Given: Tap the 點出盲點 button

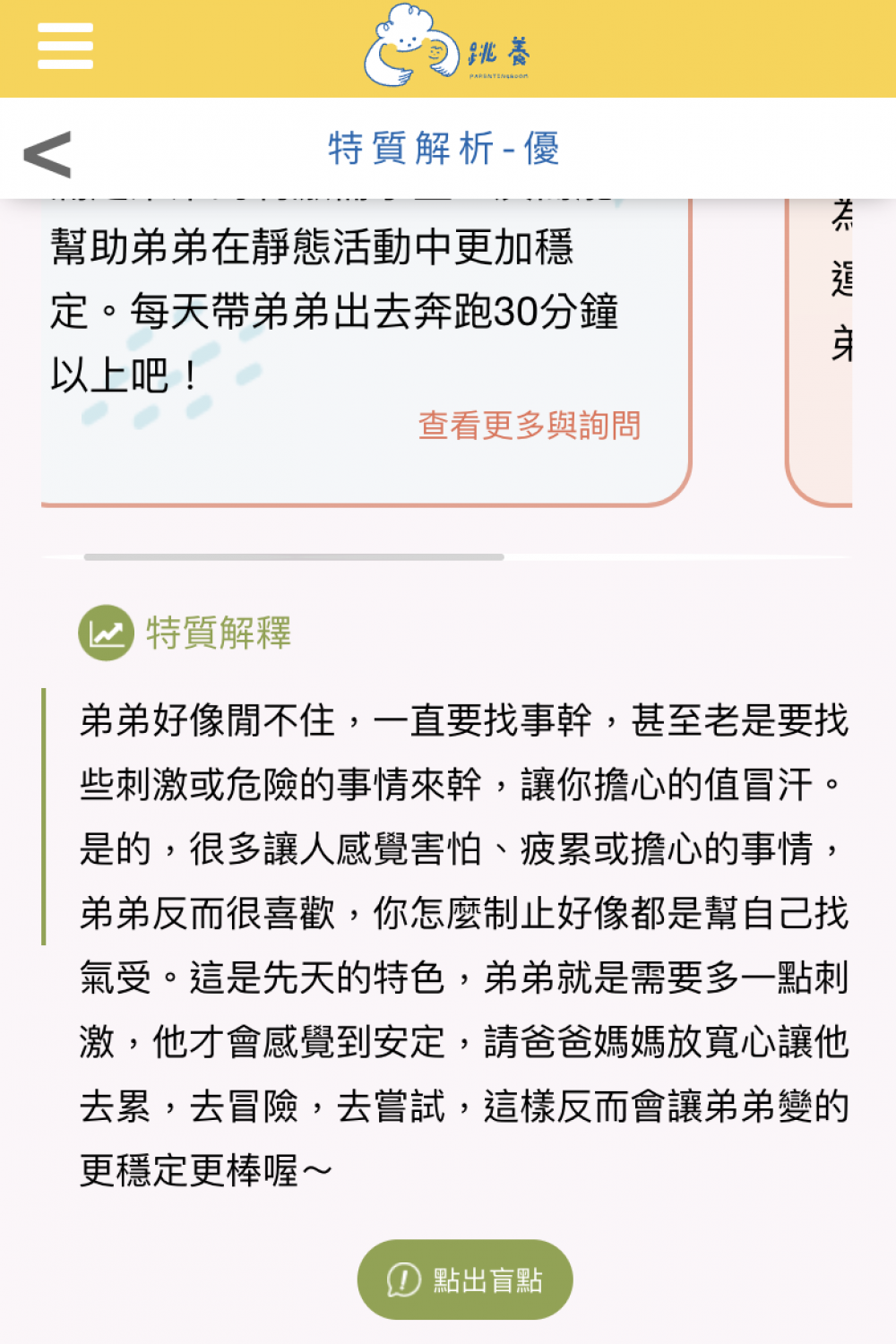Looking at the screenshot, I should pyautogui.click(x=465, y=1279).
